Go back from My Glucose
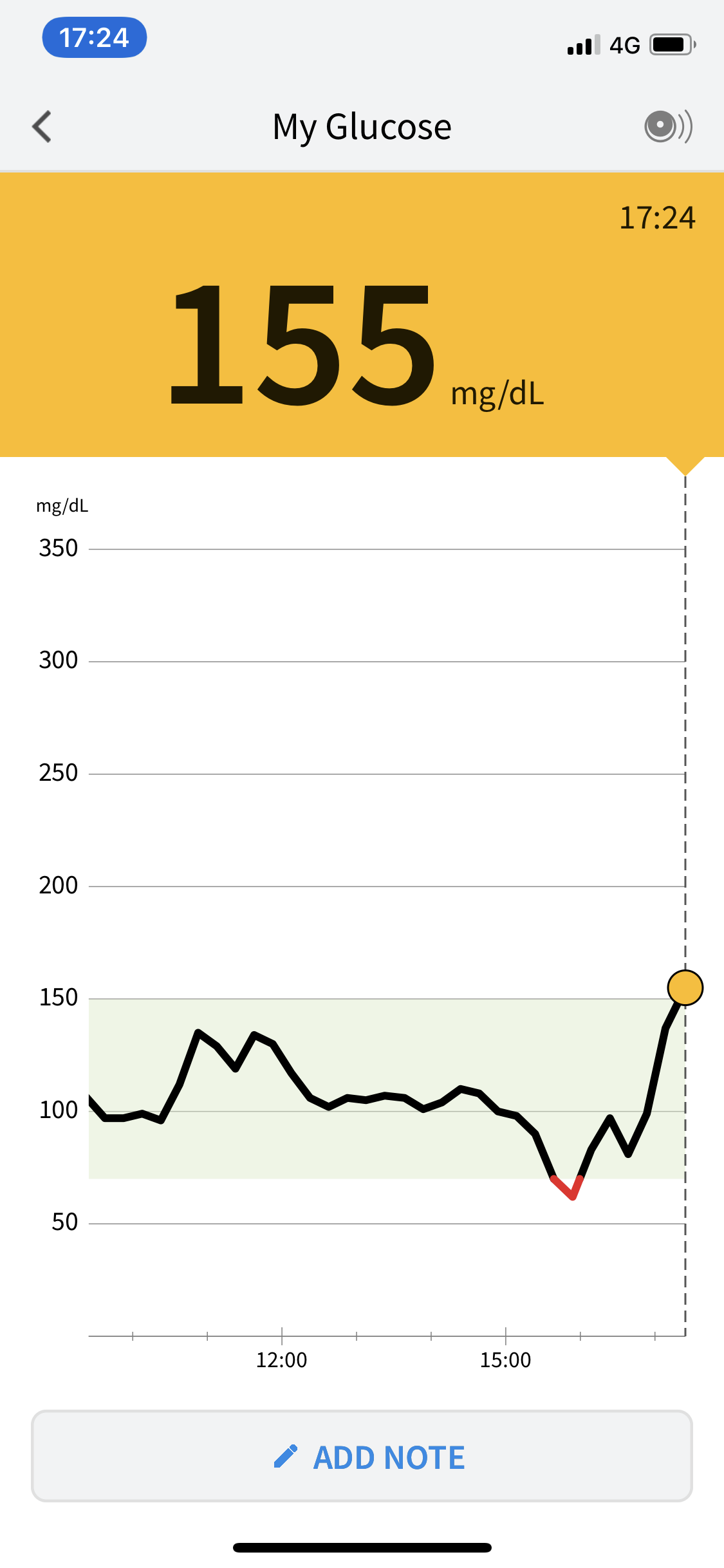The width and height of the screenshot is (724, 1568). pos(42,126)
